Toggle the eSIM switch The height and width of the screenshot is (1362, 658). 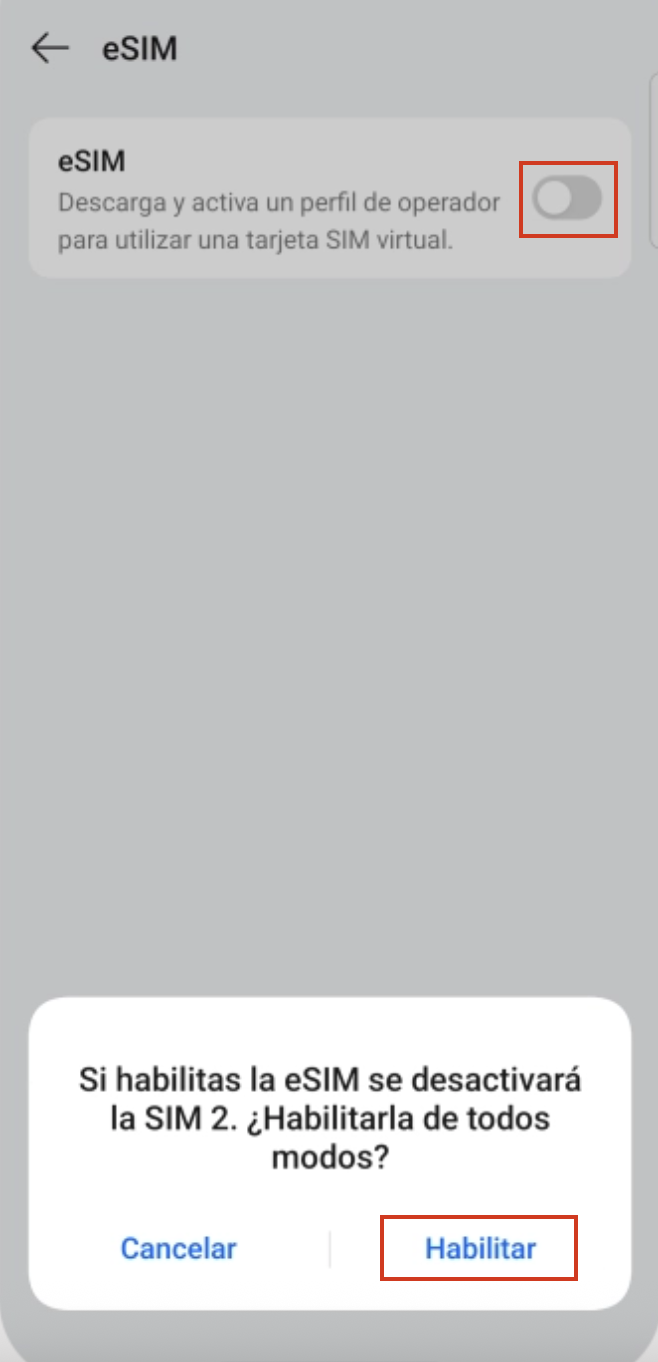[x=567, y=198]
